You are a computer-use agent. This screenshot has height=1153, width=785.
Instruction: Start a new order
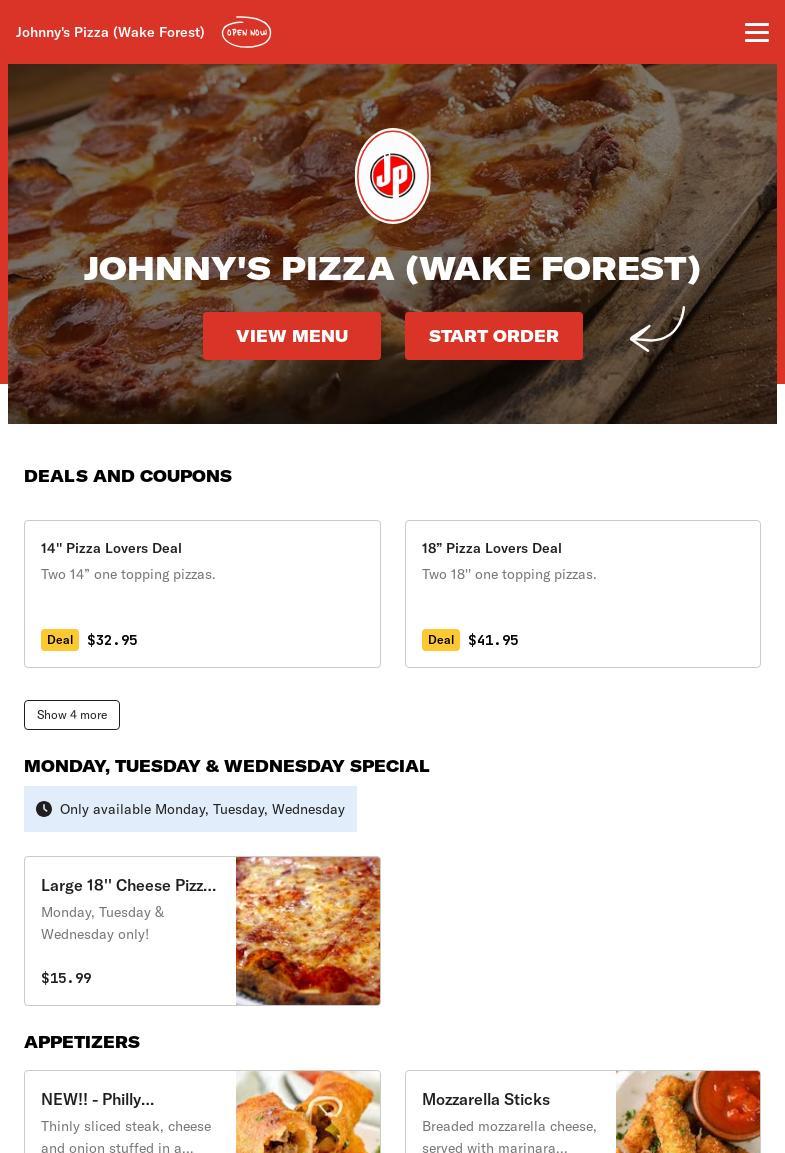pyautogui.click(x=494, y=336)
